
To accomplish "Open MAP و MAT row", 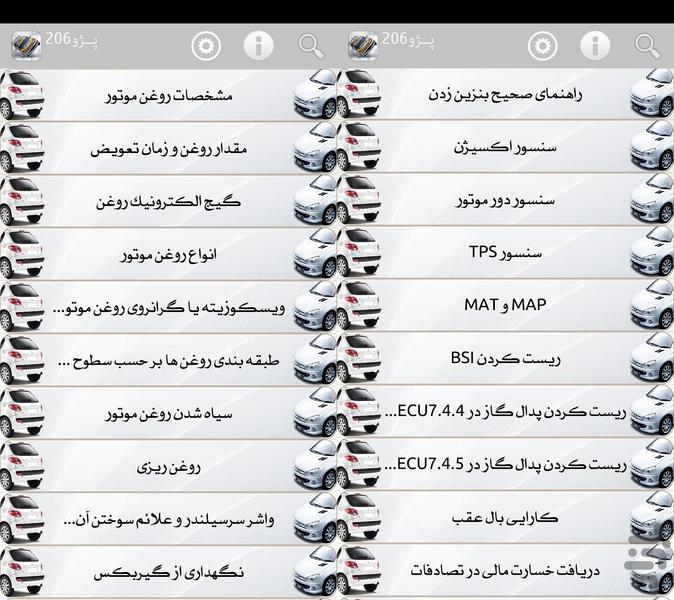I will 505,305.
